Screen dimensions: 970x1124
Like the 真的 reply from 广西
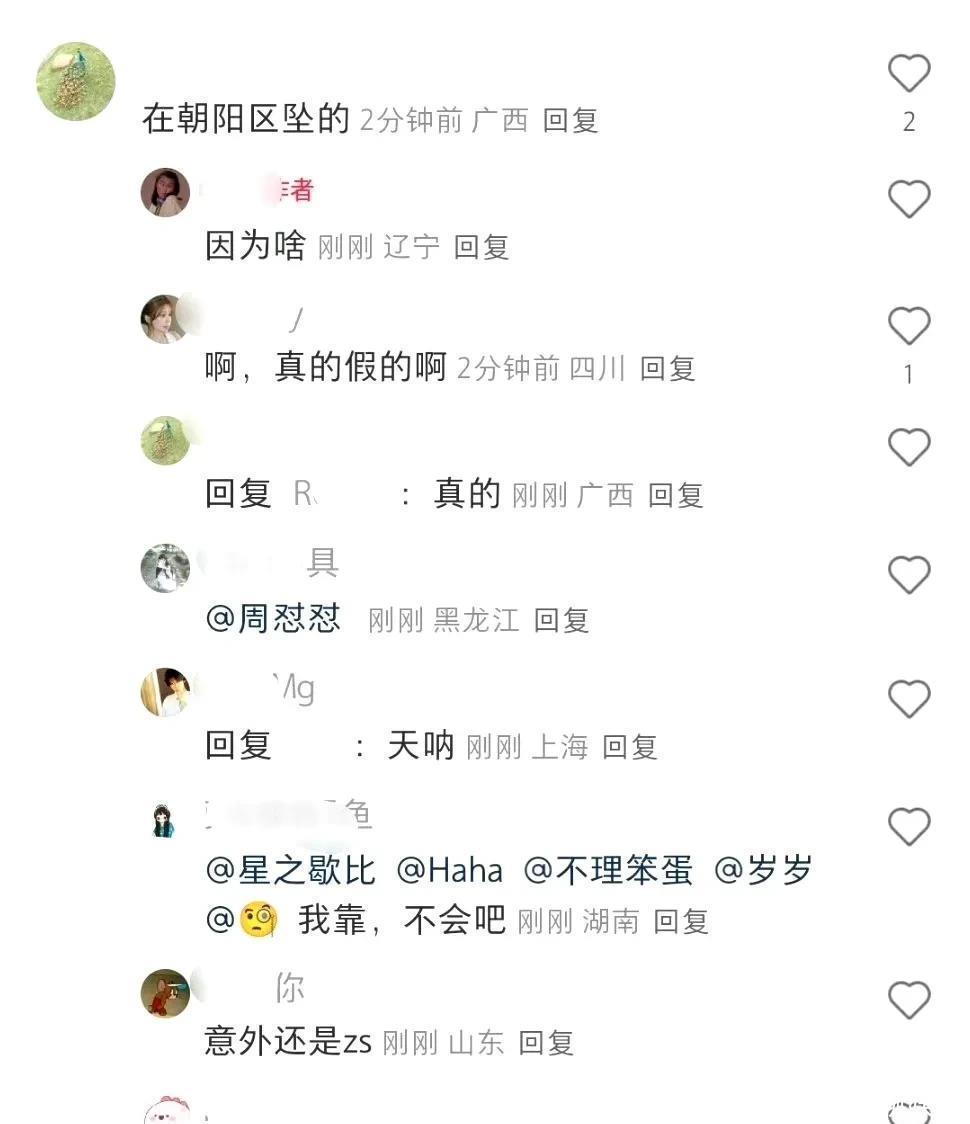(909, 448)
